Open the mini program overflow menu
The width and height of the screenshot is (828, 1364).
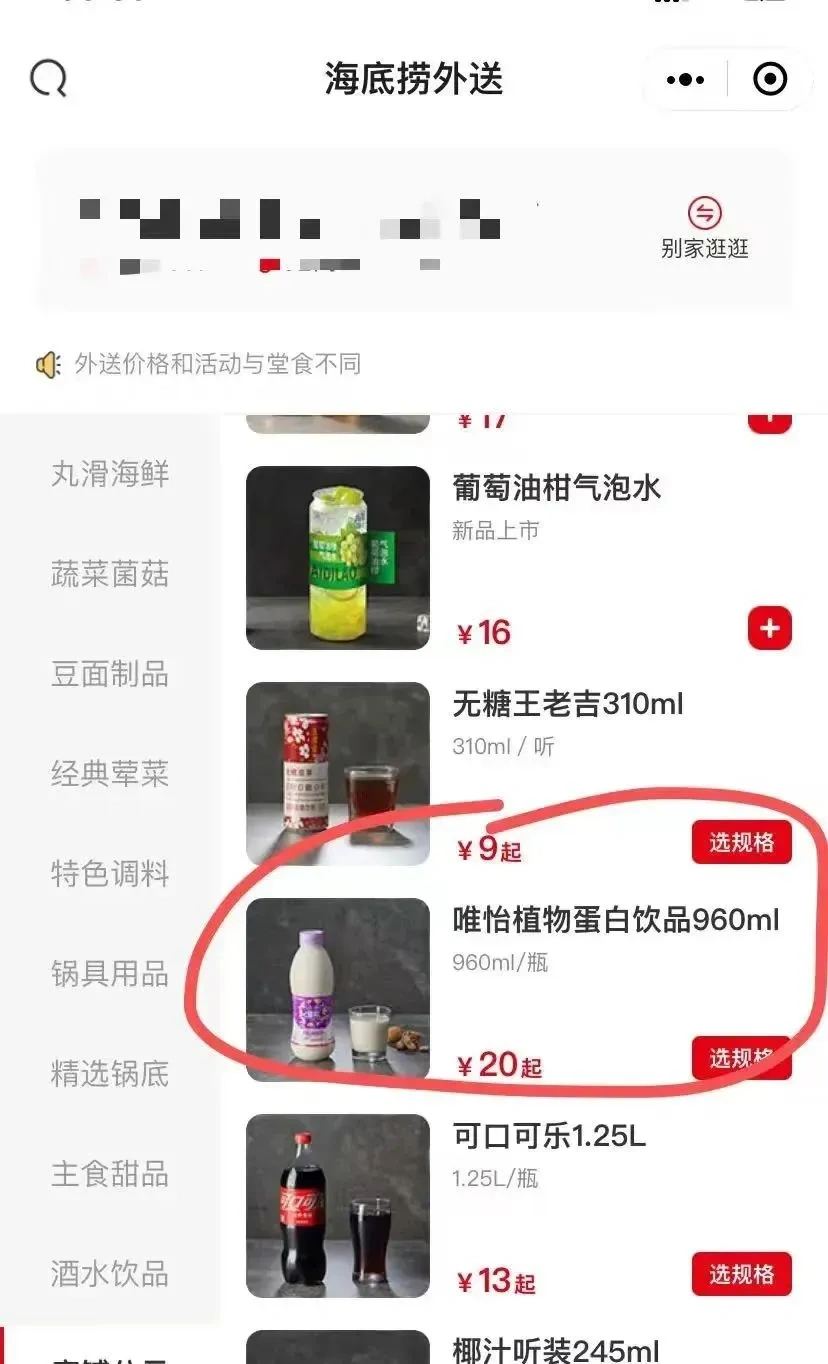(685, 80)
